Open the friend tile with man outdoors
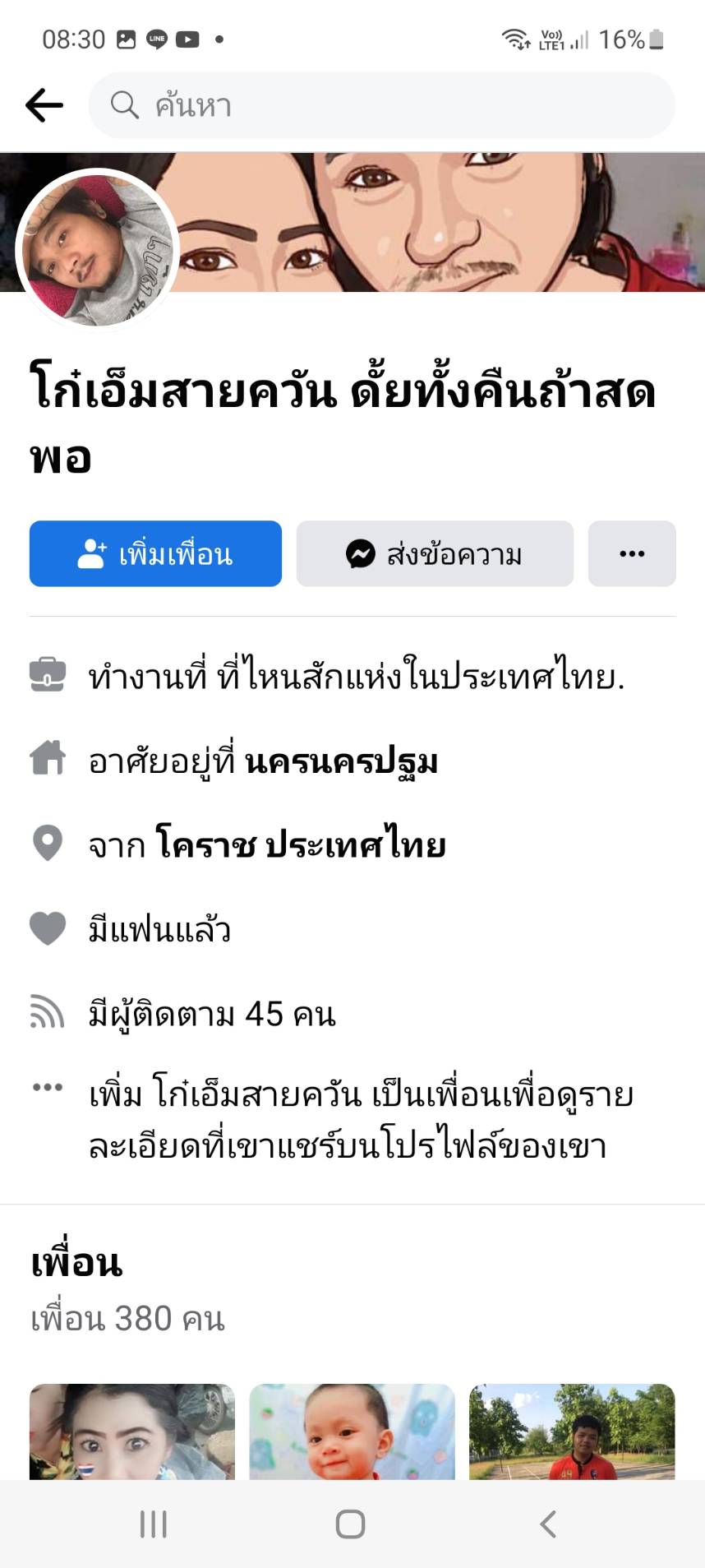 [x=572, y=1431]
